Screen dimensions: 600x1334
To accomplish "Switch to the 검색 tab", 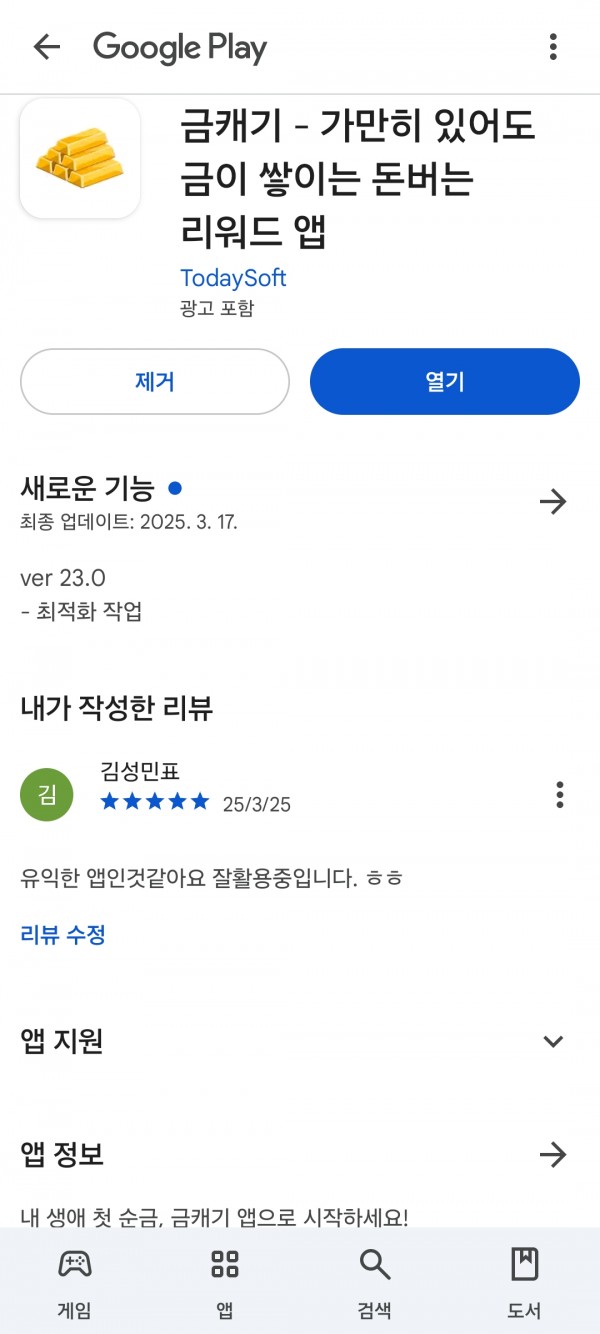I will [375, 1284].
